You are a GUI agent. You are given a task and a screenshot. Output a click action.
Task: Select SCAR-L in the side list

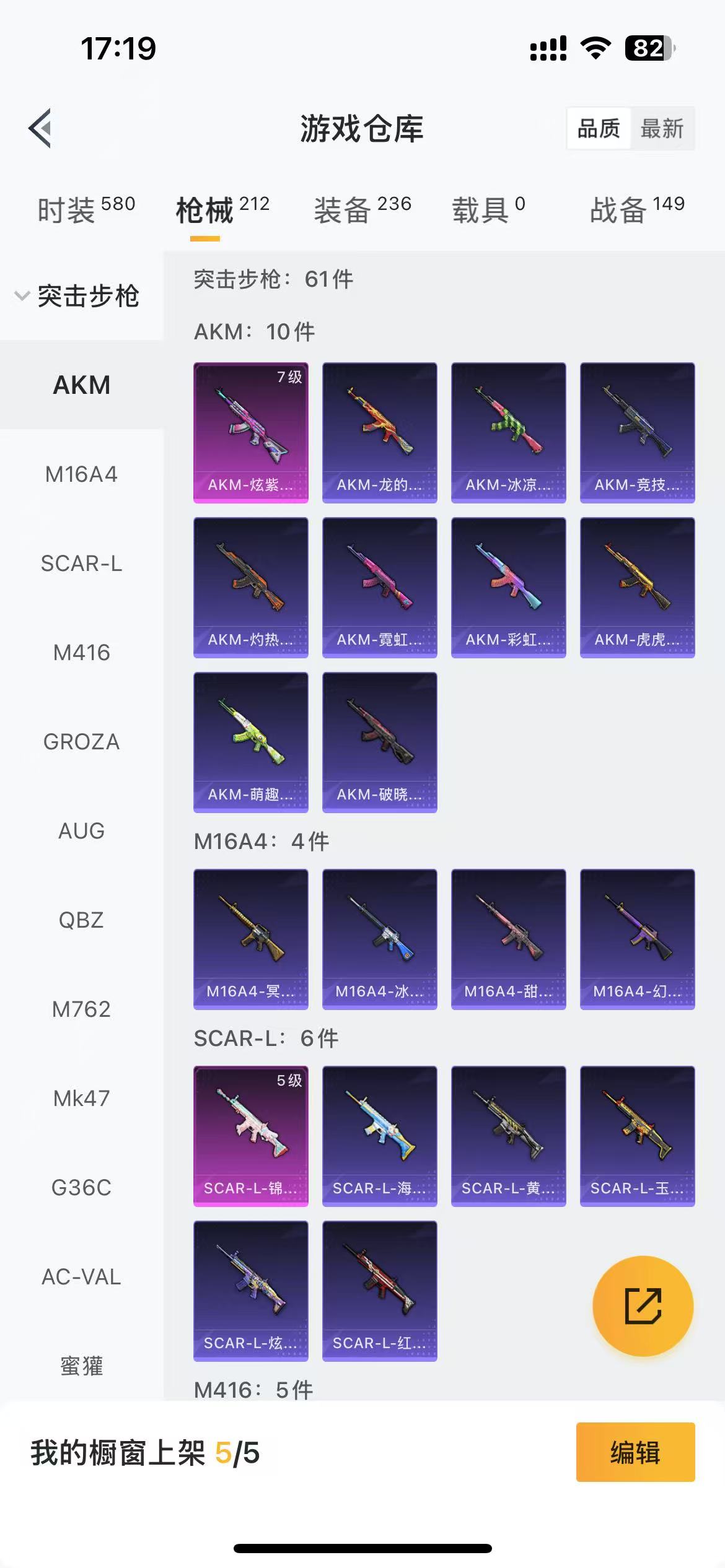pyautogui.click(x=81, y=564)
